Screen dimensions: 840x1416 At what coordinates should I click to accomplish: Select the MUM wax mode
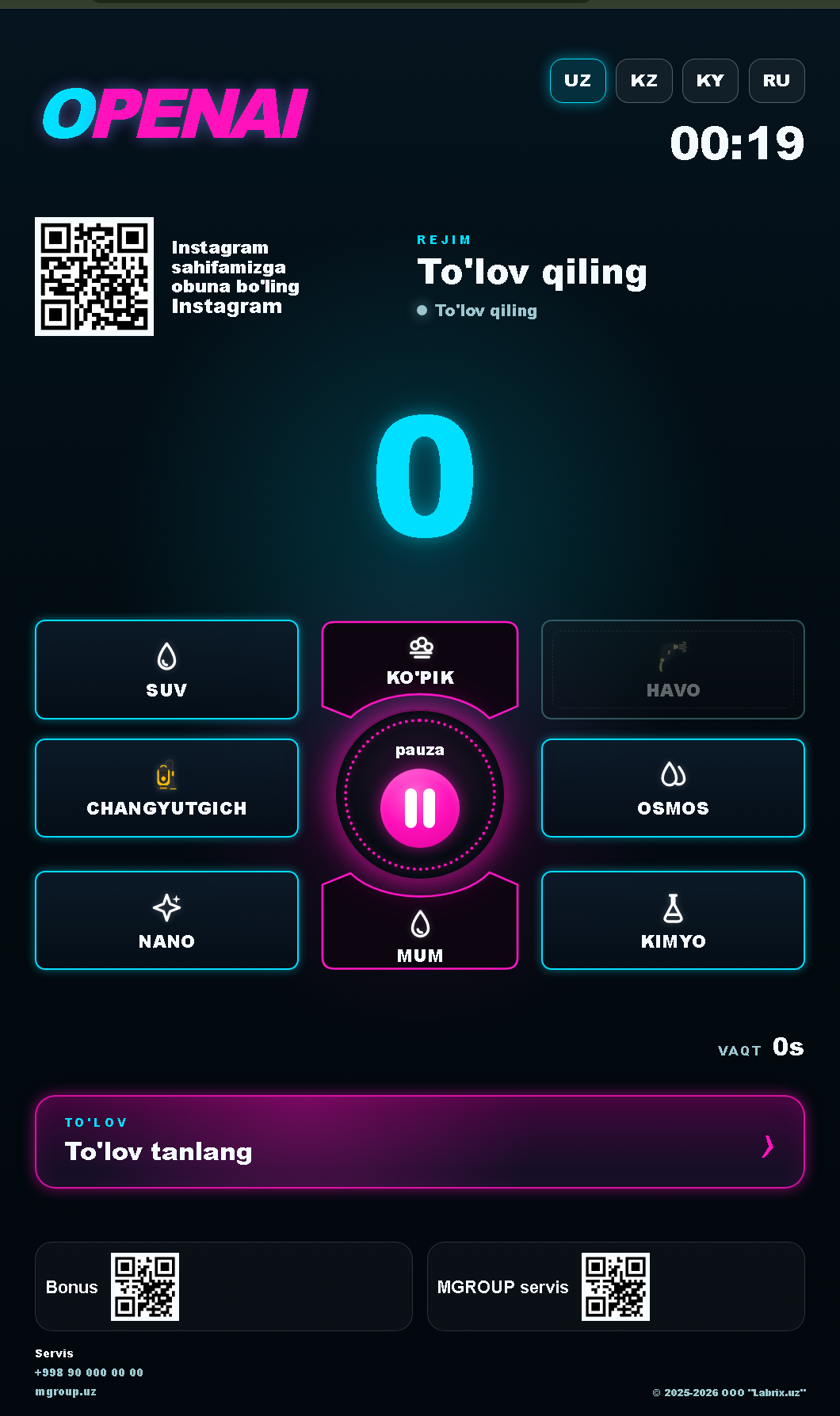(420, 929)
